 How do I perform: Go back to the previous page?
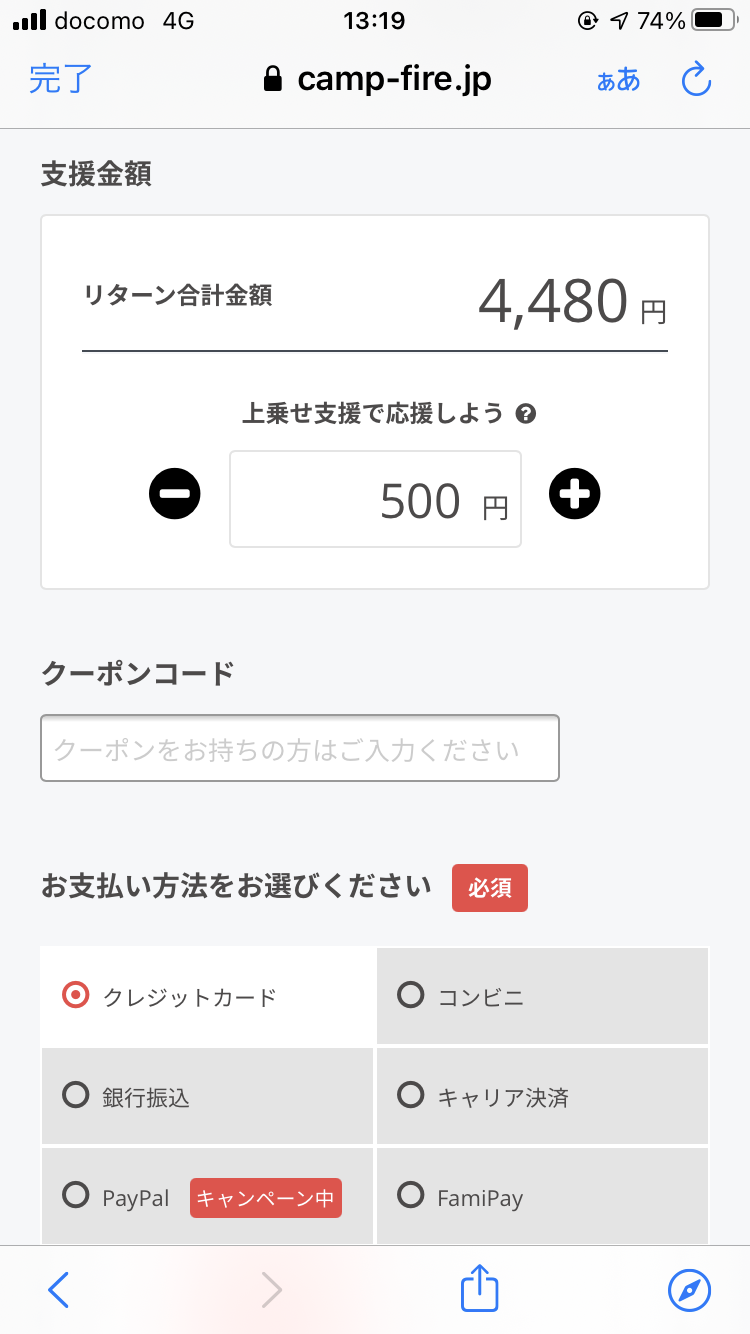click(59, 1290)
